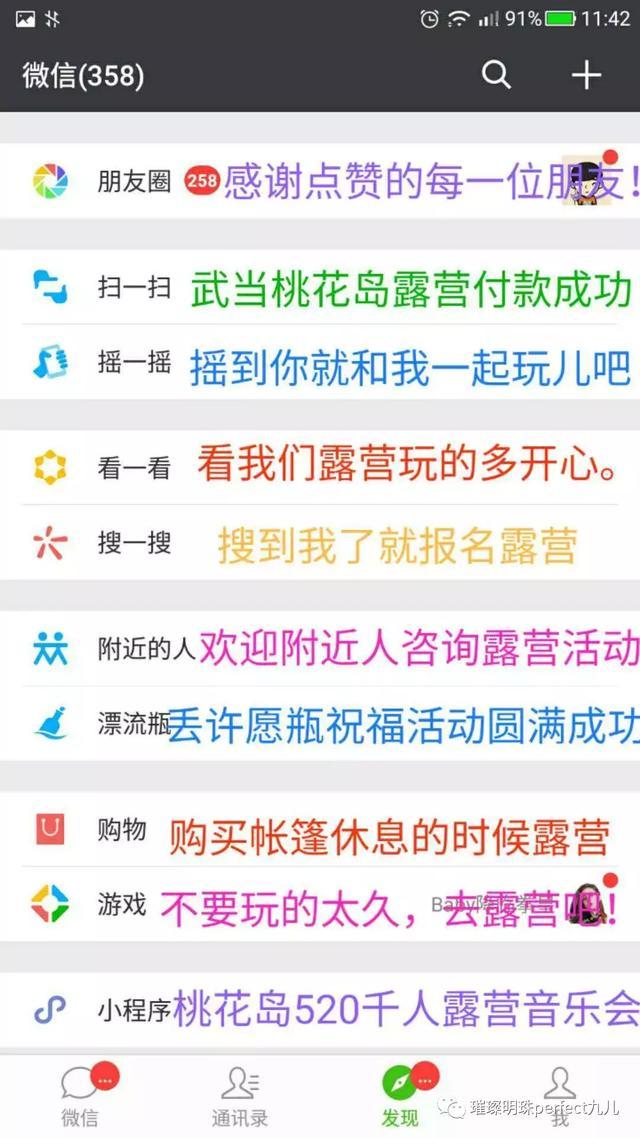Open 朋友圈 Moments
This screenshot has width=640, height=1138.
(134, 181)
